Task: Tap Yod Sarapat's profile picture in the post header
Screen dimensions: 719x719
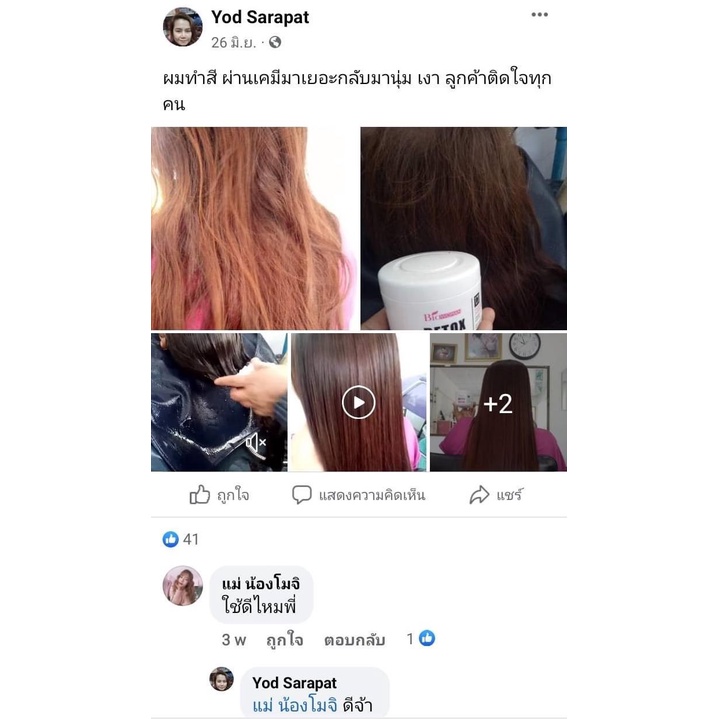Action: [x=182, y=27]
